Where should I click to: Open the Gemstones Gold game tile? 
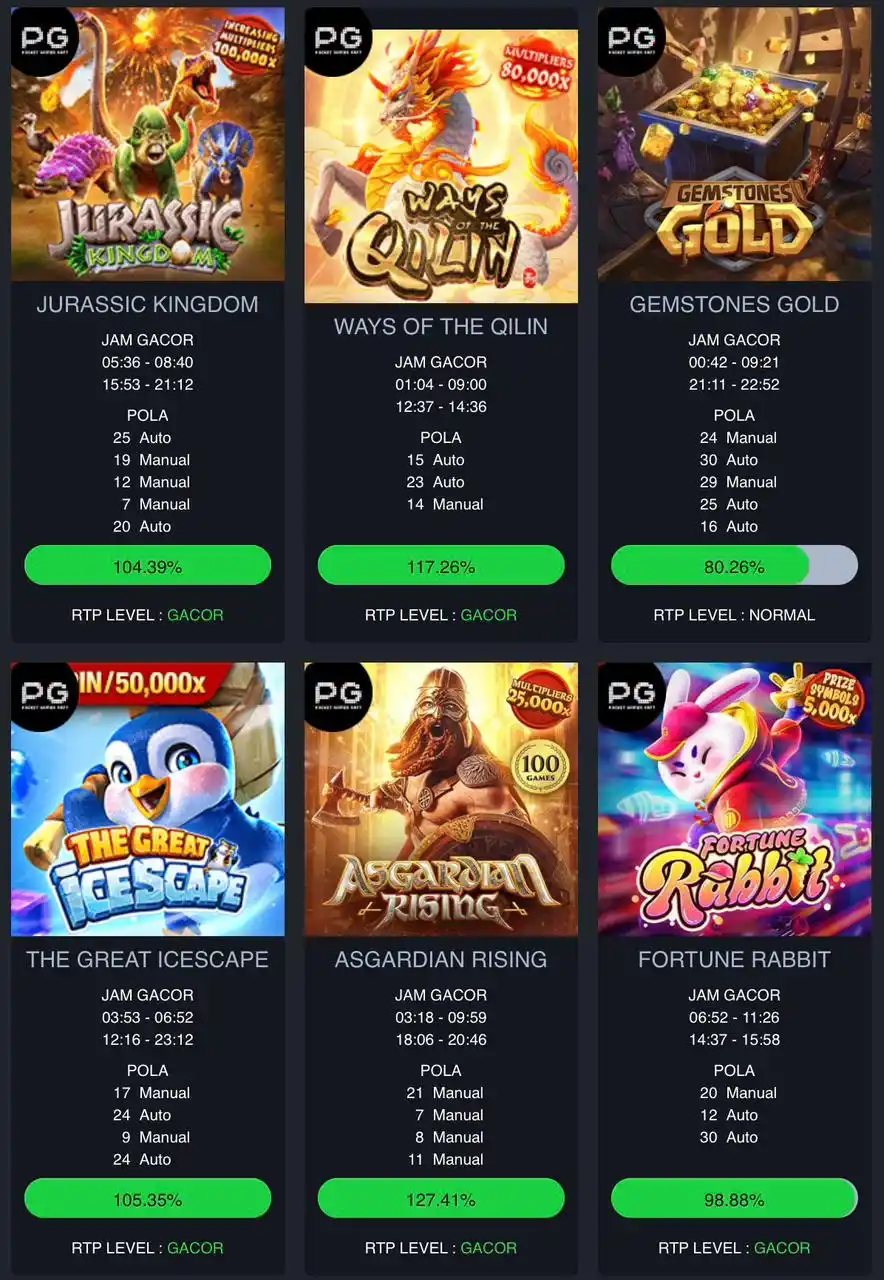[x=734, y=145]
